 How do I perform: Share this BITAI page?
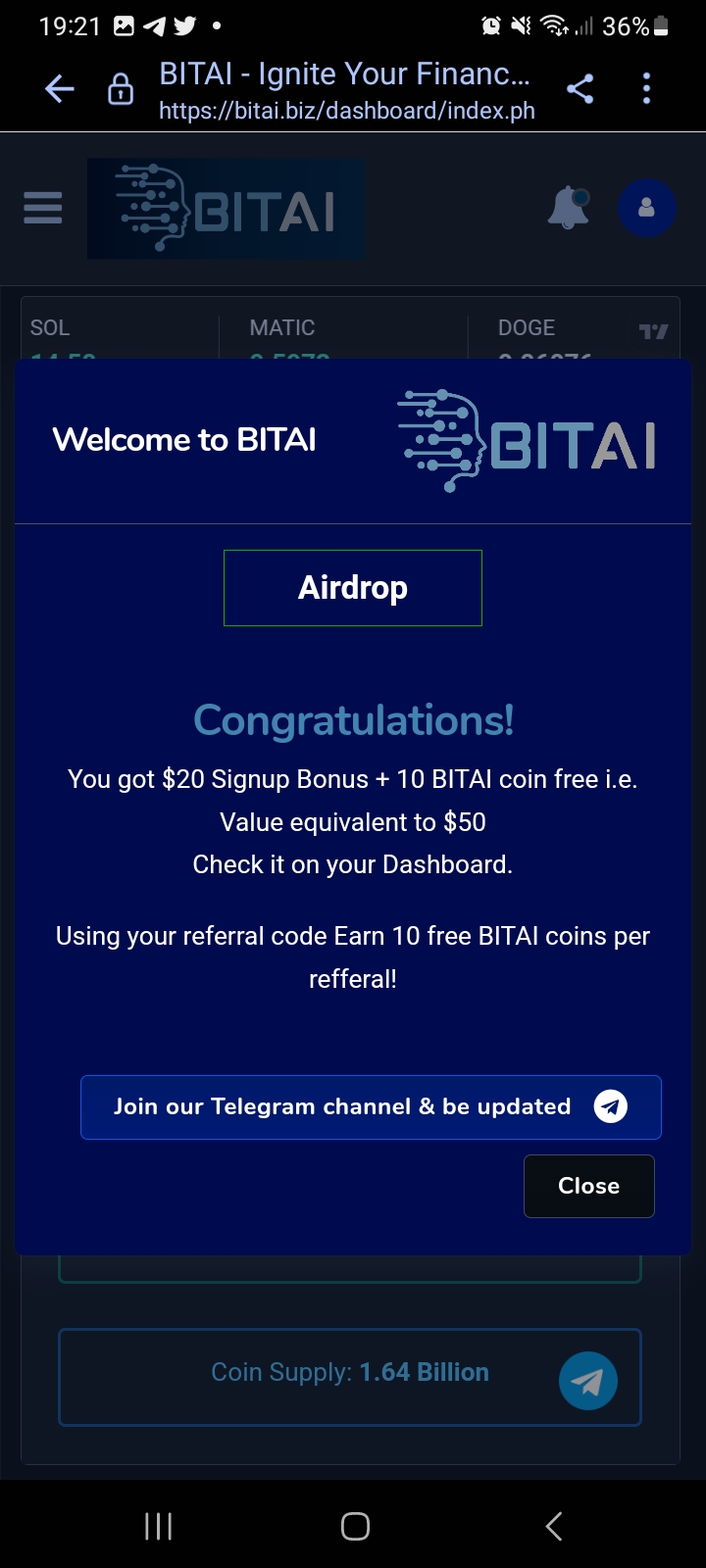pos(580,89)
